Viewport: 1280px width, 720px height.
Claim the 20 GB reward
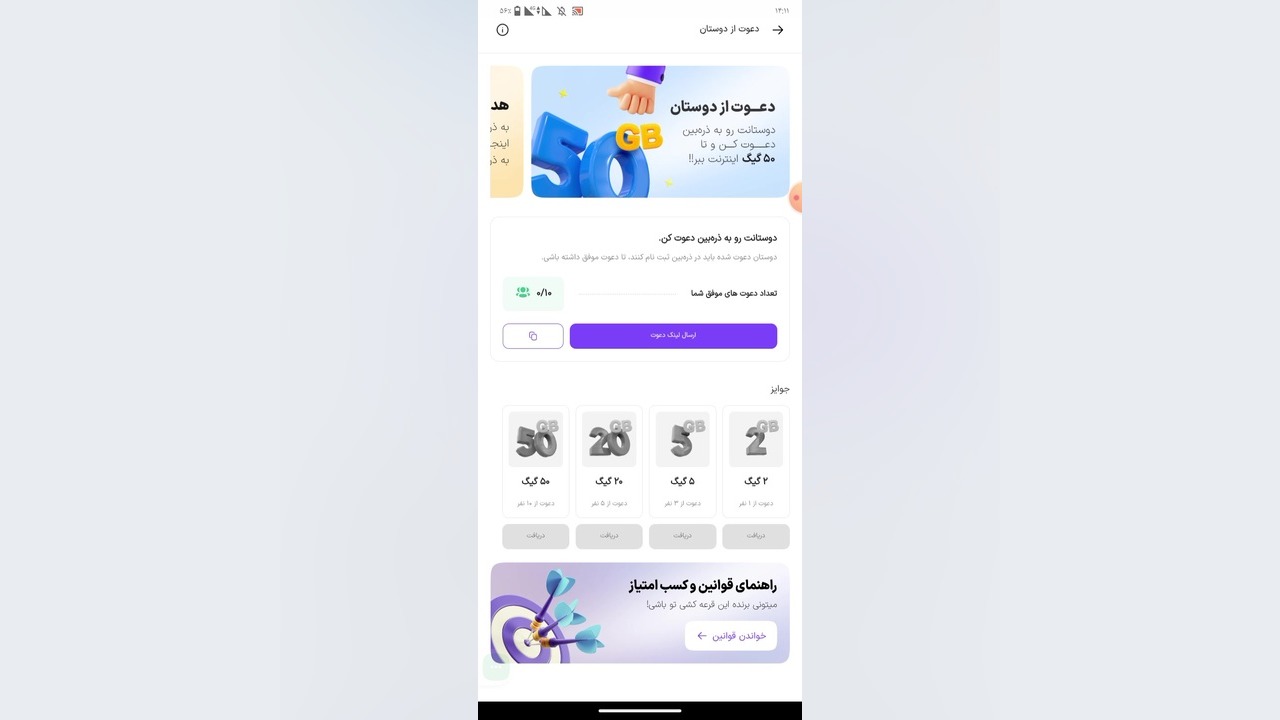point(609,536)
